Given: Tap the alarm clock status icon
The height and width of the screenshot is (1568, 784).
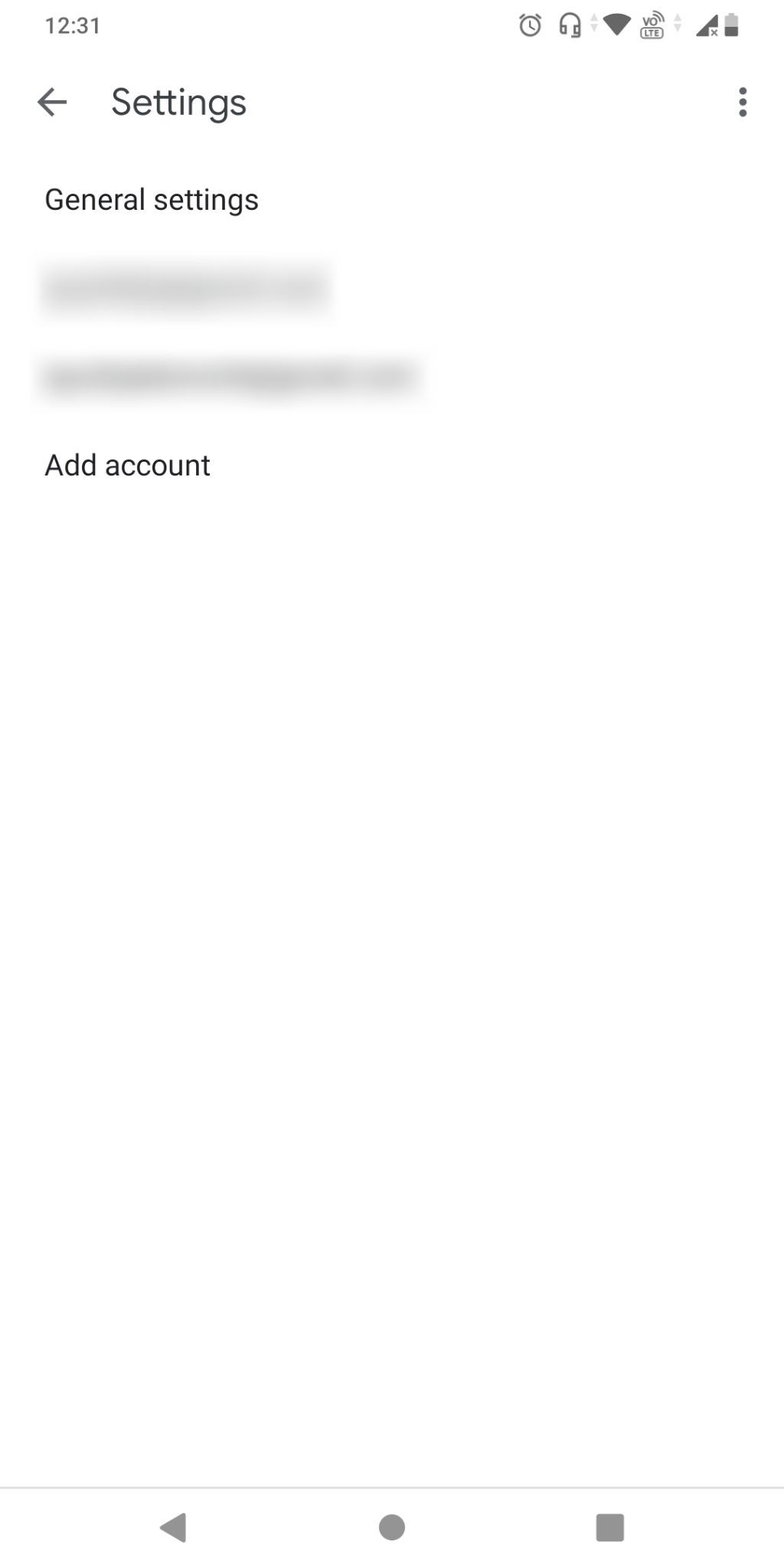Looking at the screenshot, I should click(529, 25).
